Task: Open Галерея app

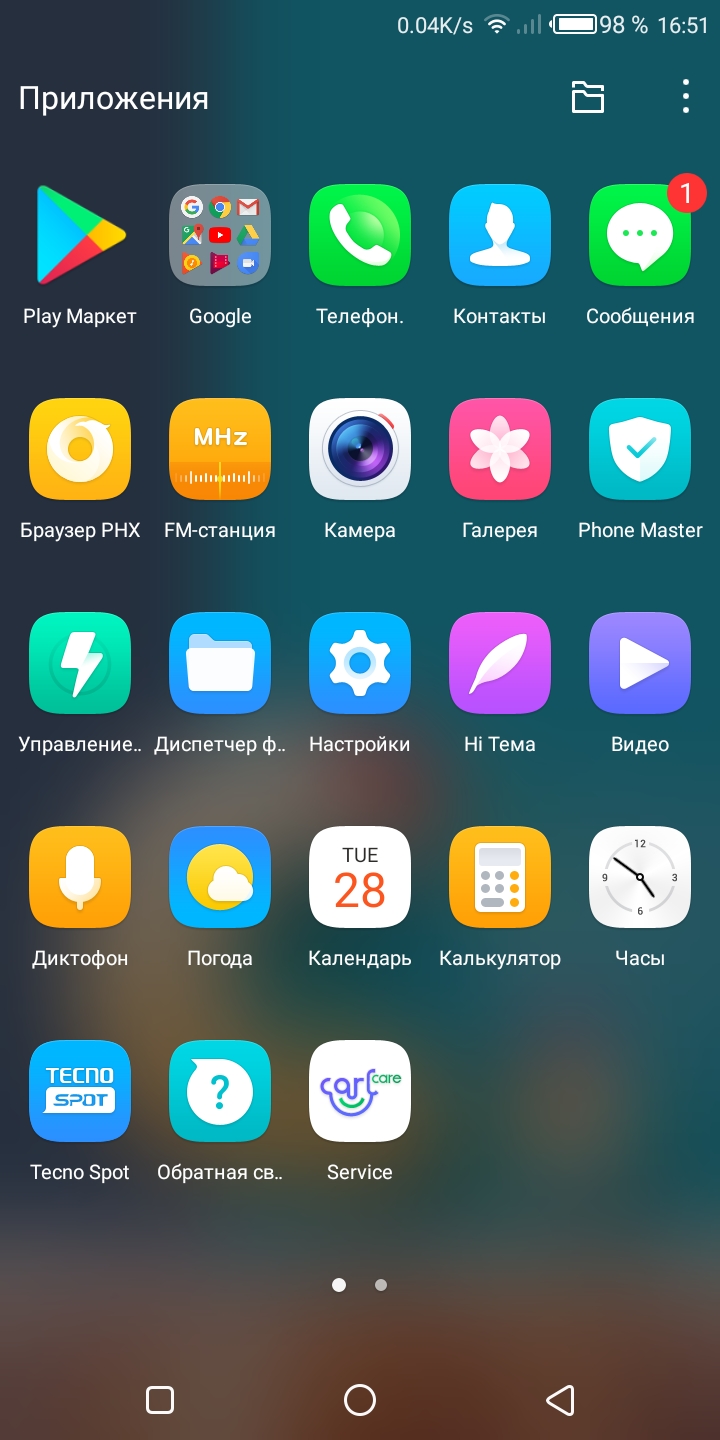Action: (500, 449)
